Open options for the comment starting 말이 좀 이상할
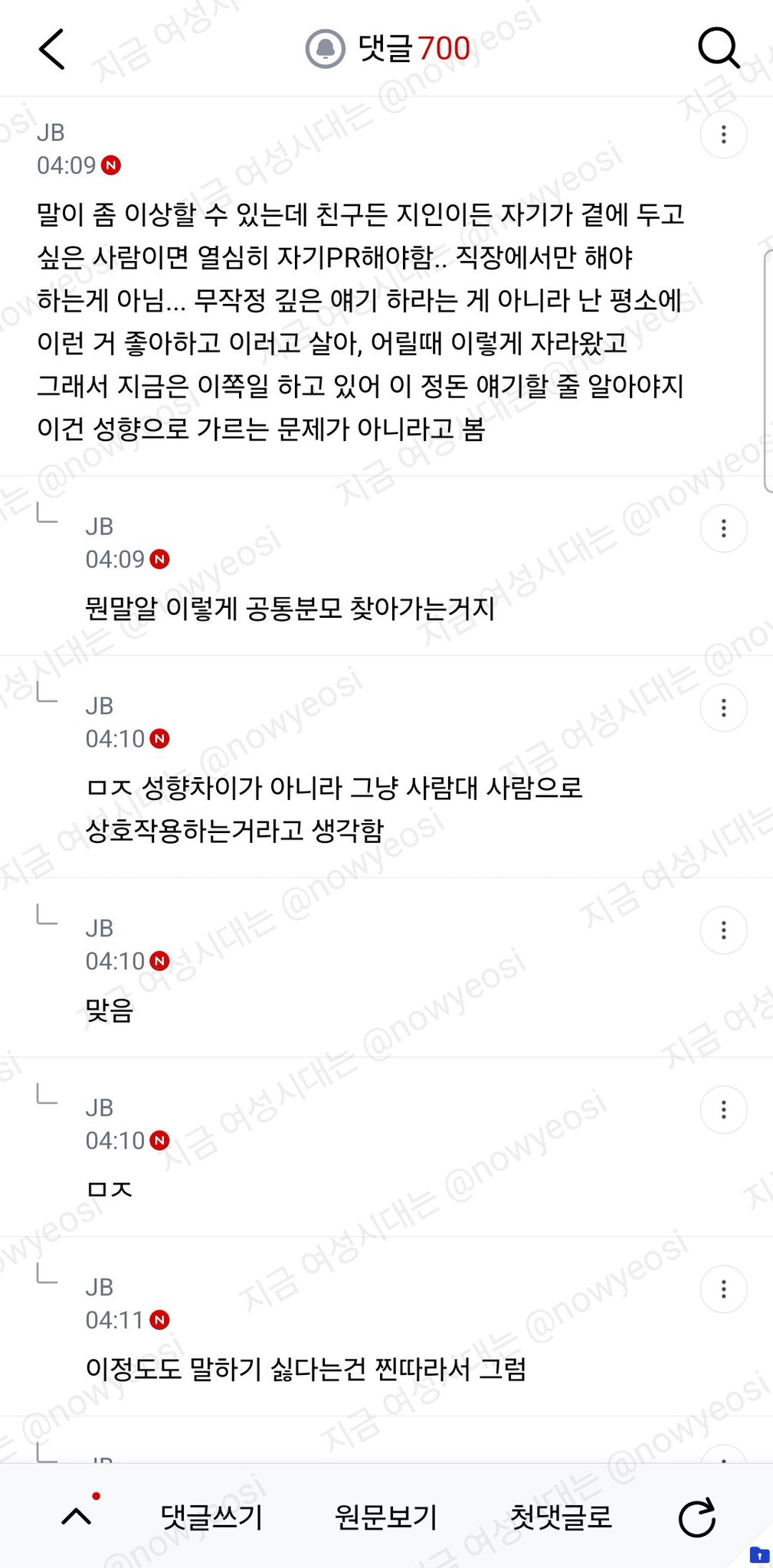773x1568 pixels. pyautogui.click(x=724, y=135)
